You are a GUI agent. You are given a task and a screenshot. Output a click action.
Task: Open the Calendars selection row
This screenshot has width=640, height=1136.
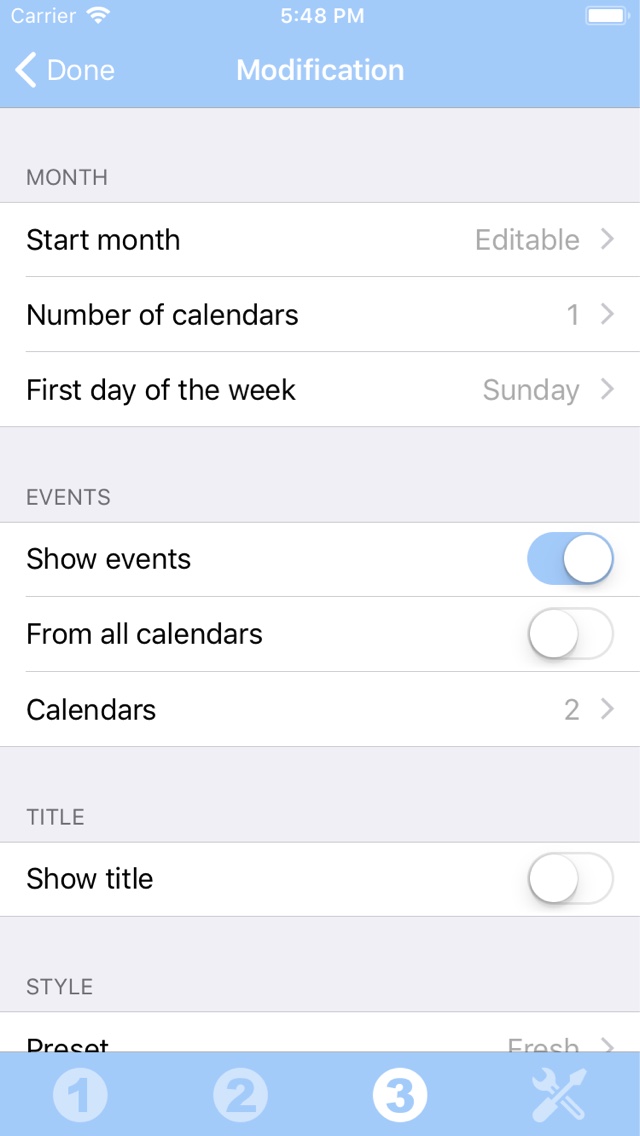coord(320,709)
